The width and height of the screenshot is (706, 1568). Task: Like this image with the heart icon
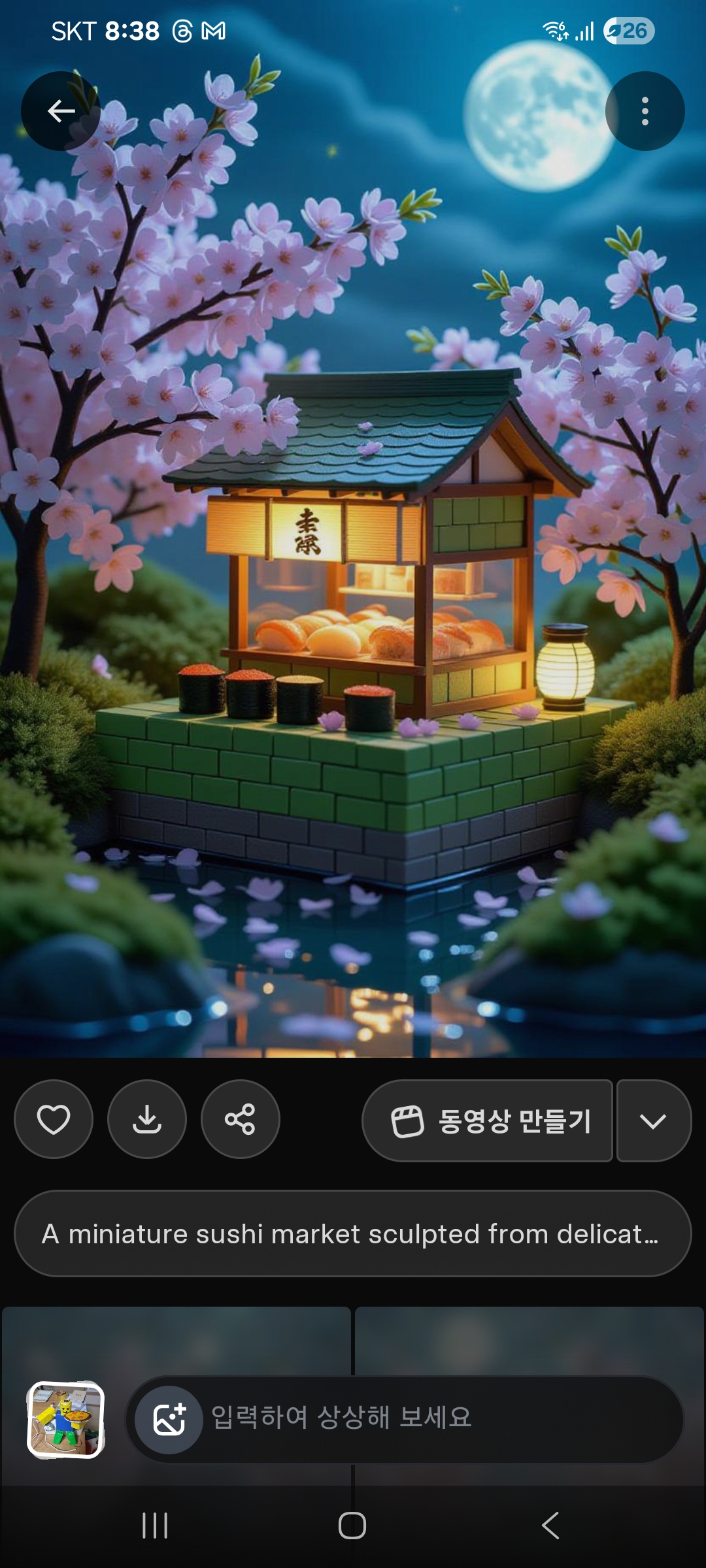click(54, 1119)
